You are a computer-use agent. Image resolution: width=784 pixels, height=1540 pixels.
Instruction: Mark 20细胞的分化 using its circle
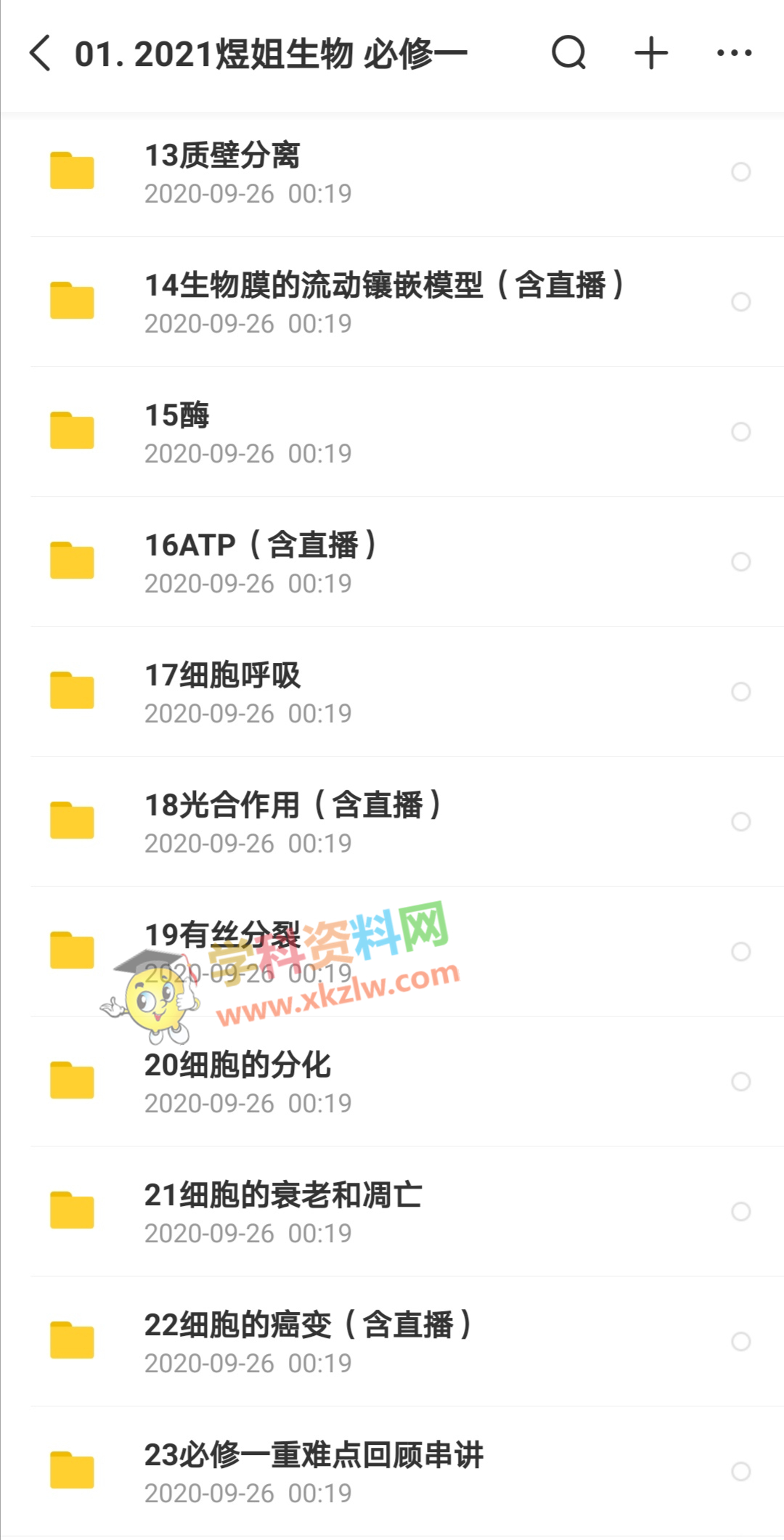coord(740,1082)
